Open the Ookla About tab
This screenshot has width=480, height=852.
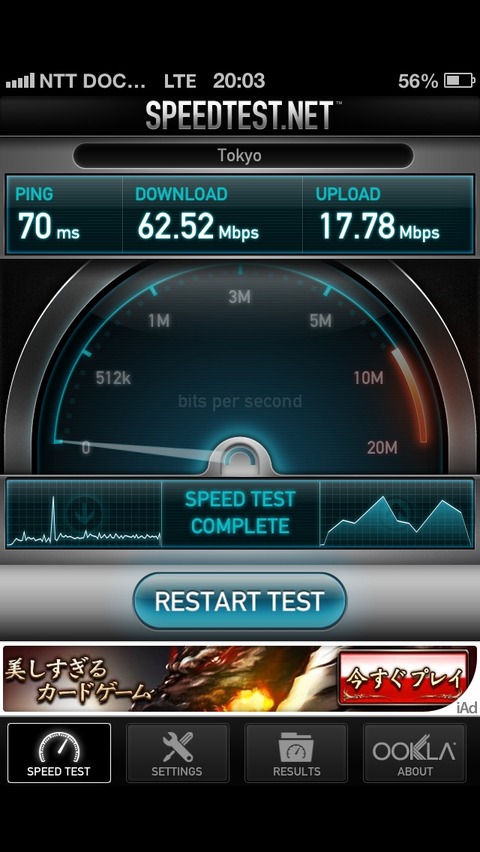click(415, 753)
